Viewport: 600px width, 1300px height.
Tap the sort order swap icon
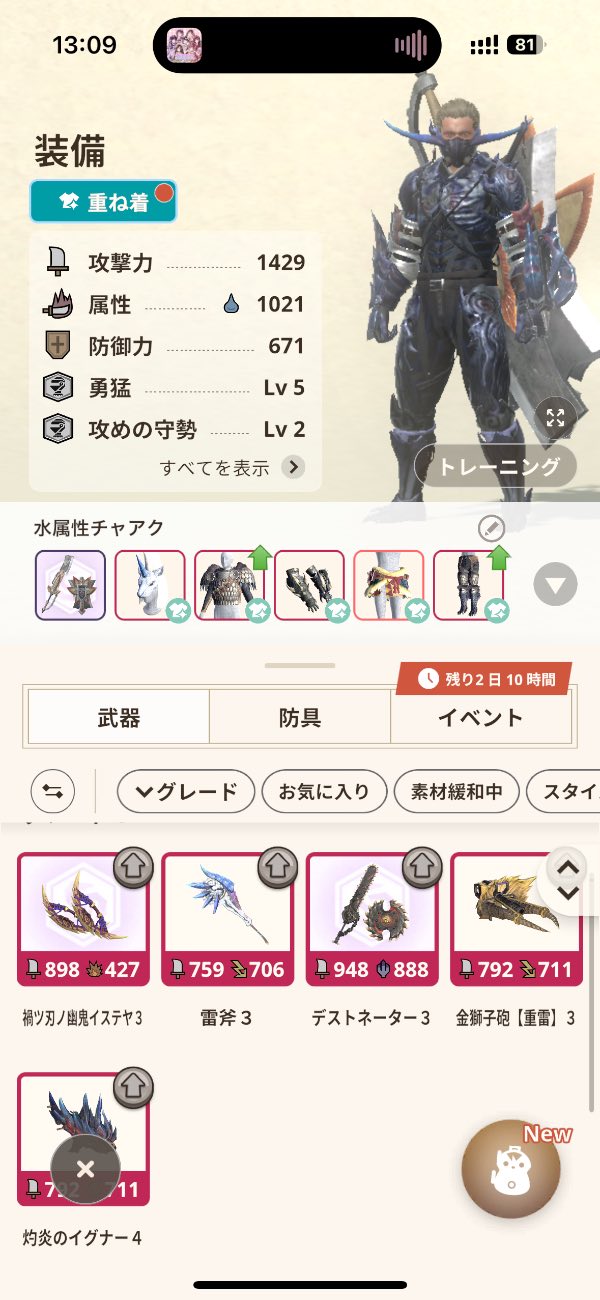[52, 792]
